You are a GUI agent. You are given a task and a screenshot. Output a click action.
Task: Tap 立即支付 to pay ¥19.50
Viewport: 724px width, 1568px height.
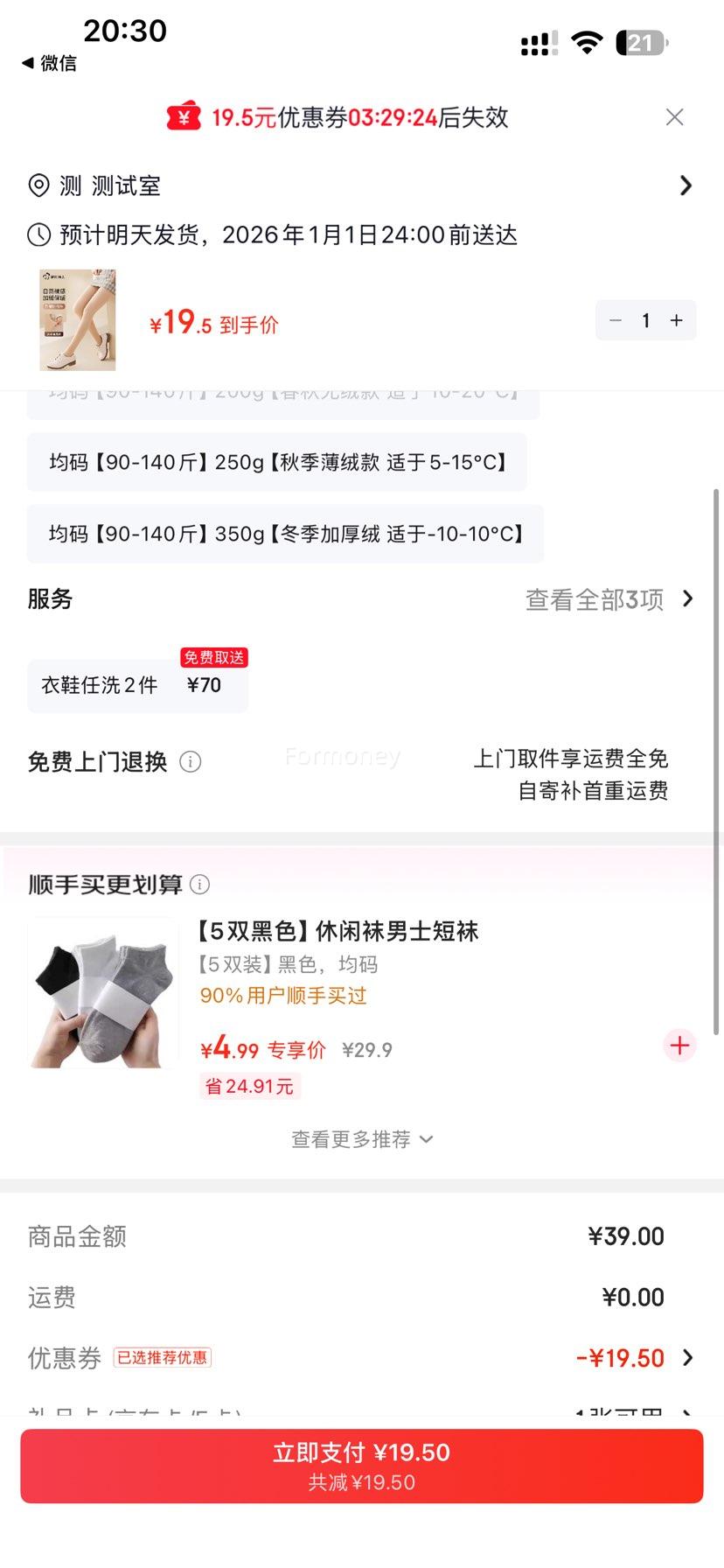362,1452
